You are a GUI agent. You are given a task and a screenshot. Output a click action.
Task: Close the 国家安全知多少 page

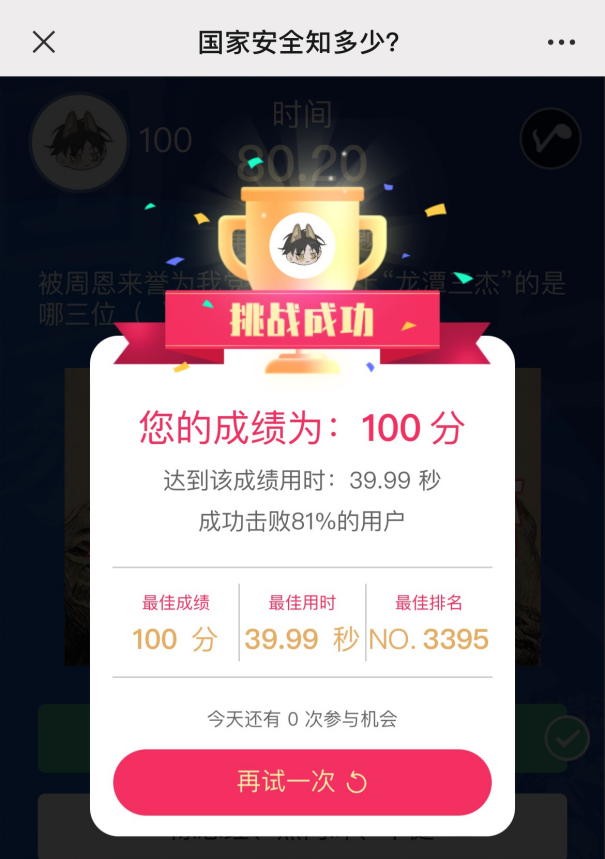(44, 41)
